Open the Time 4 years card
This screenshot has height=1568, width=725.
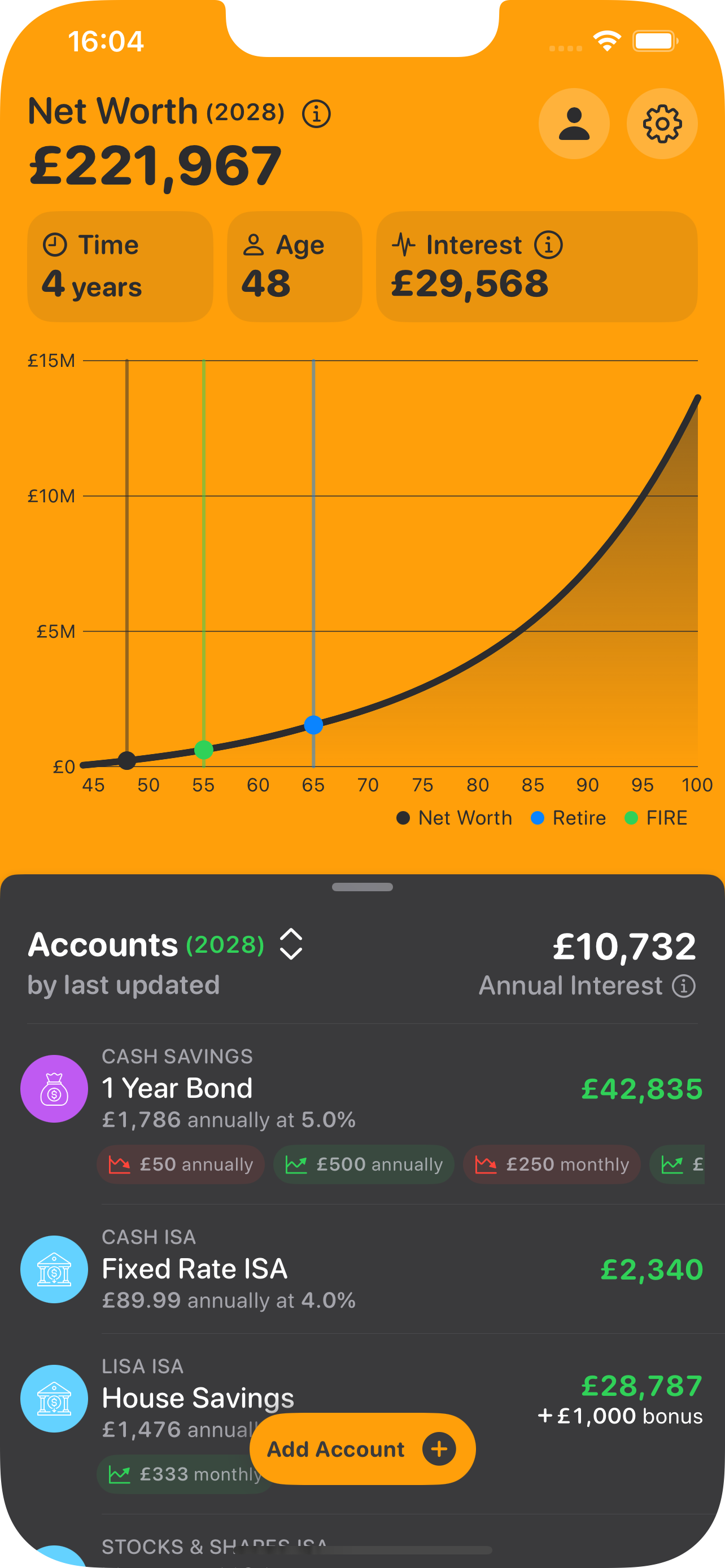120,266
